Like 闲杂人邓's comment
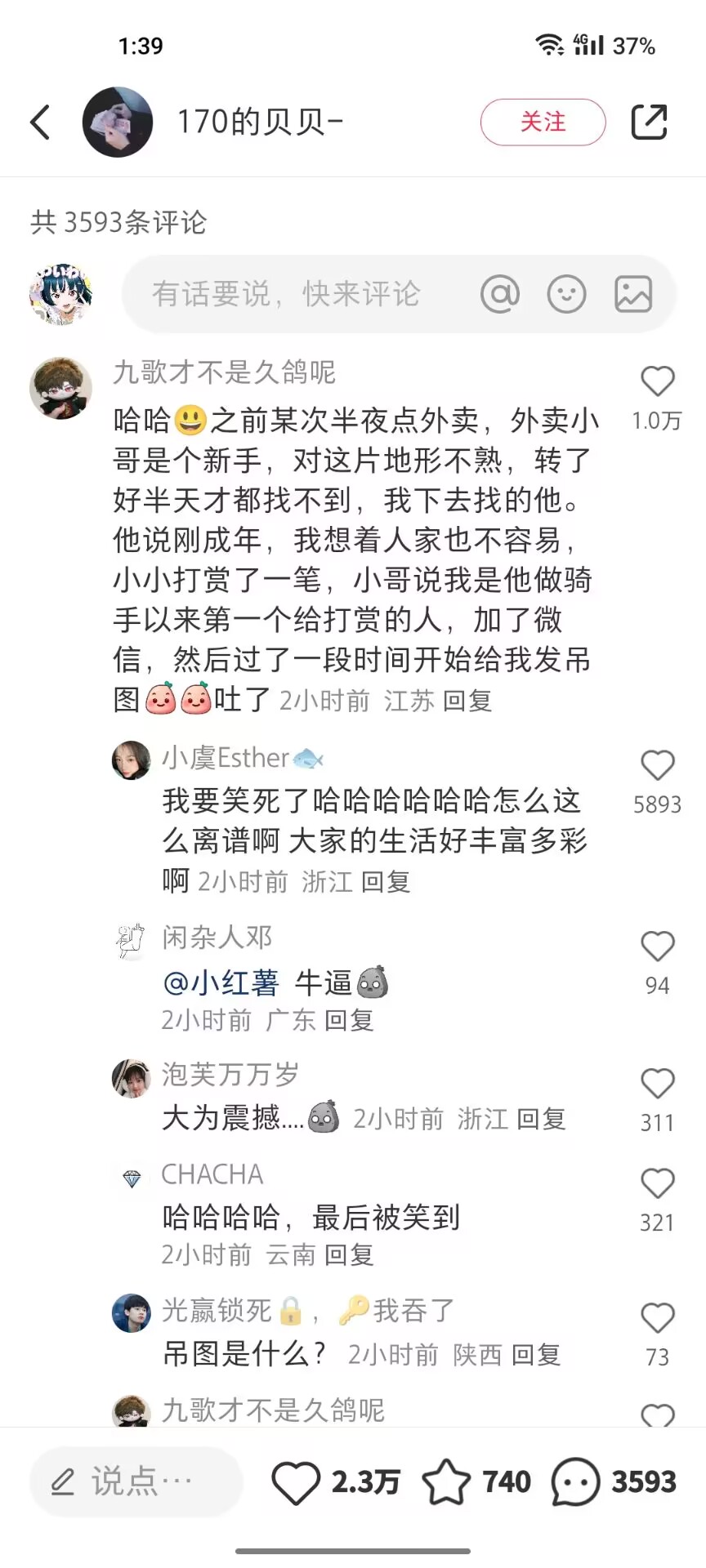Screen dimensions: 706x1568 coord(657,947)
